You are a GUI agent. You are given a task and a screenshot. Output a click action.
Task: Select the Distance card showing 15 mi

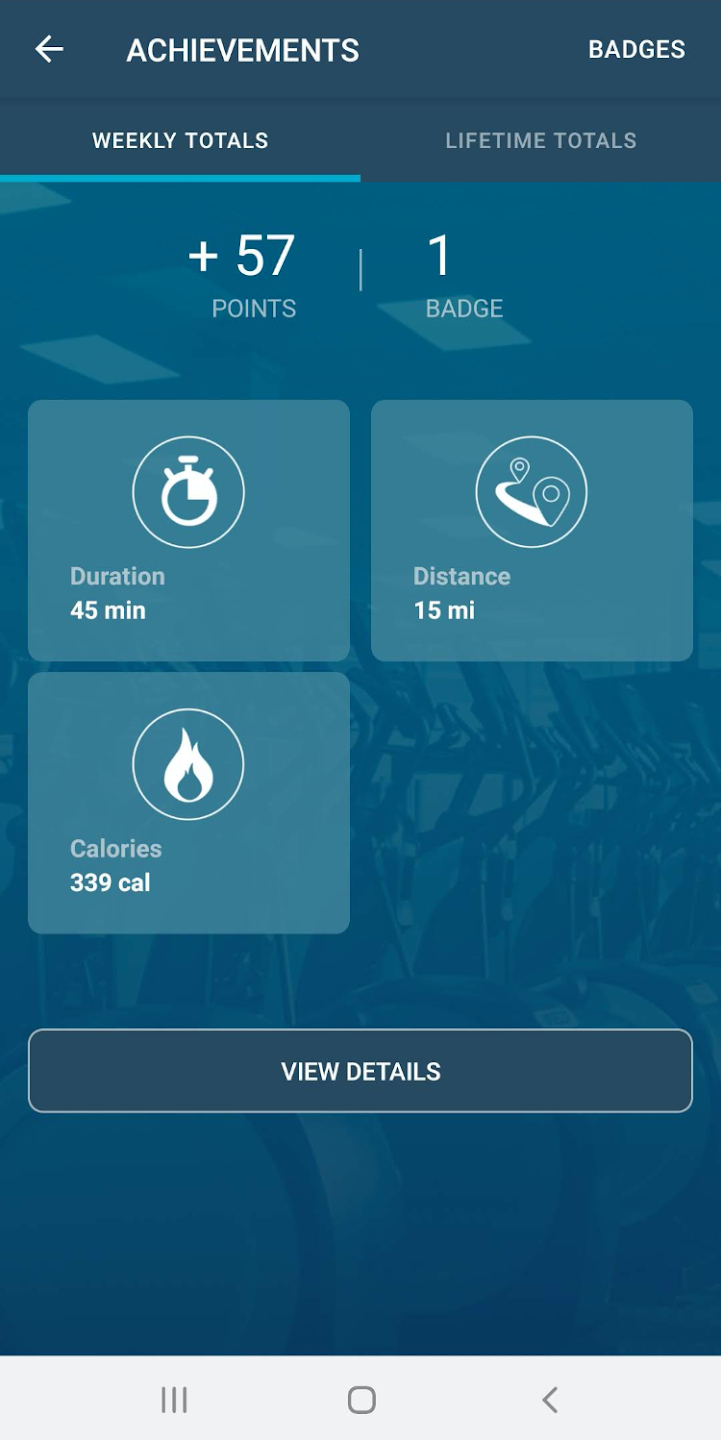(x=531, y=530)
